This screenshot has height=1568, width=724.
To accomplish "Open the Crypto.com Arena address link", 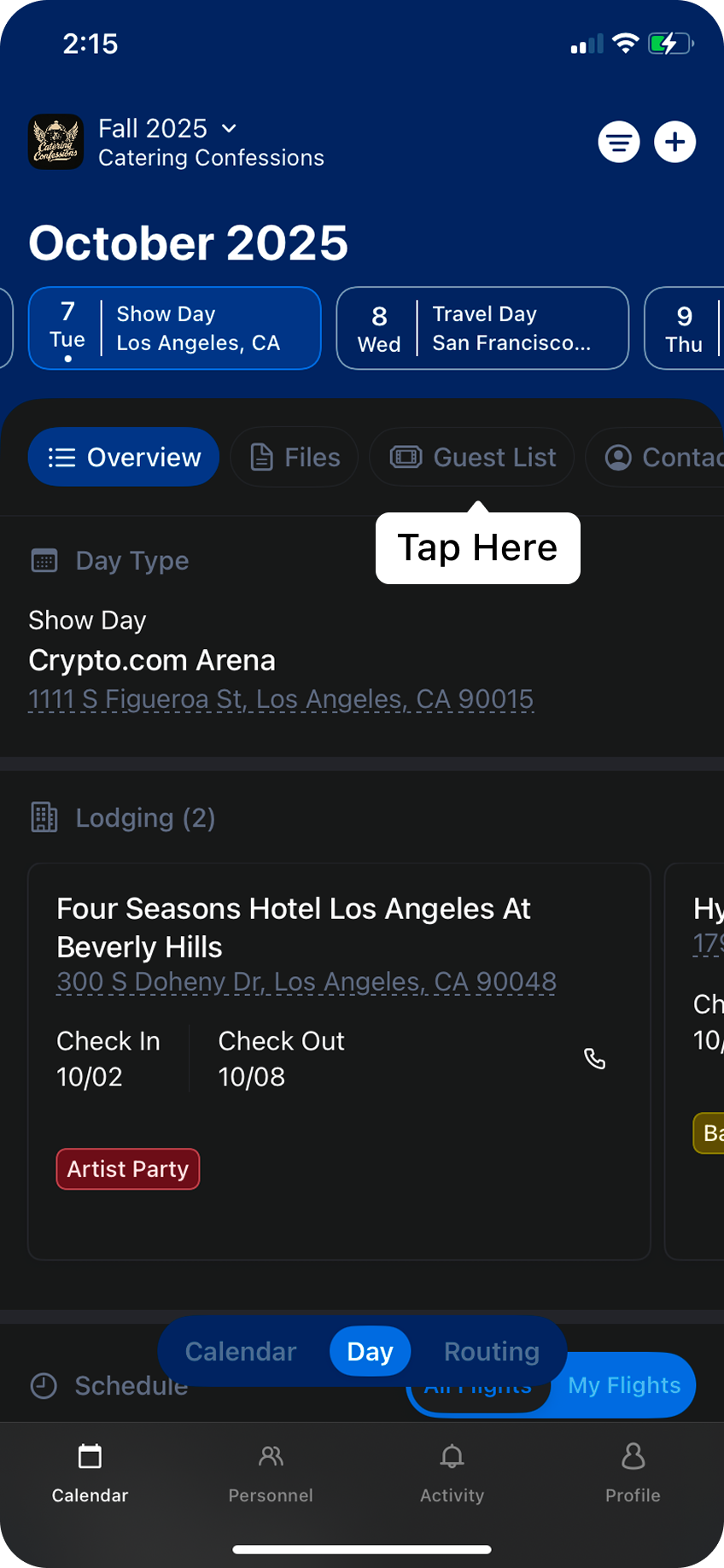I will point(281,699).
